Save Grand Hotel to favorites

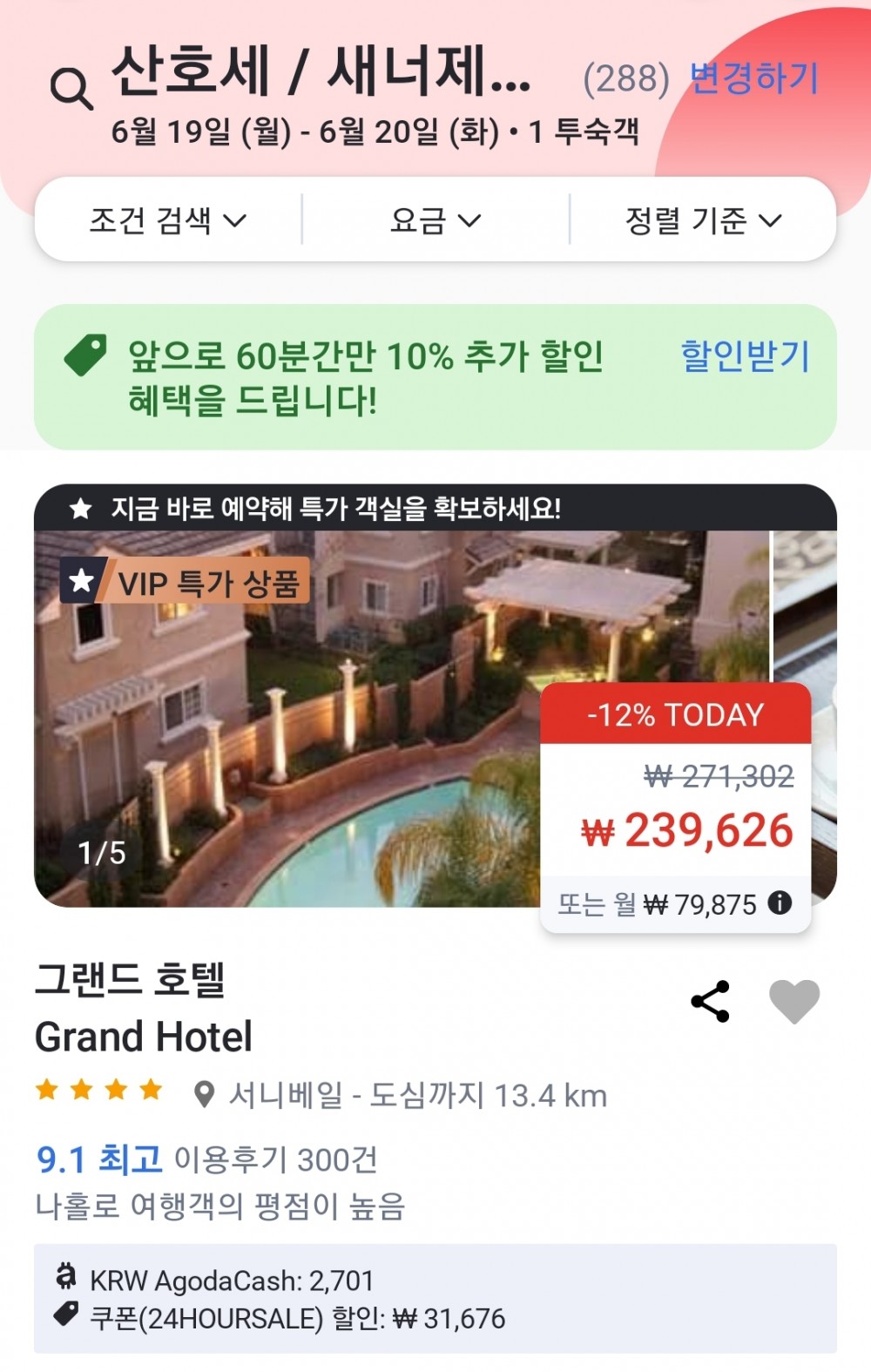tap(794, 1002)
